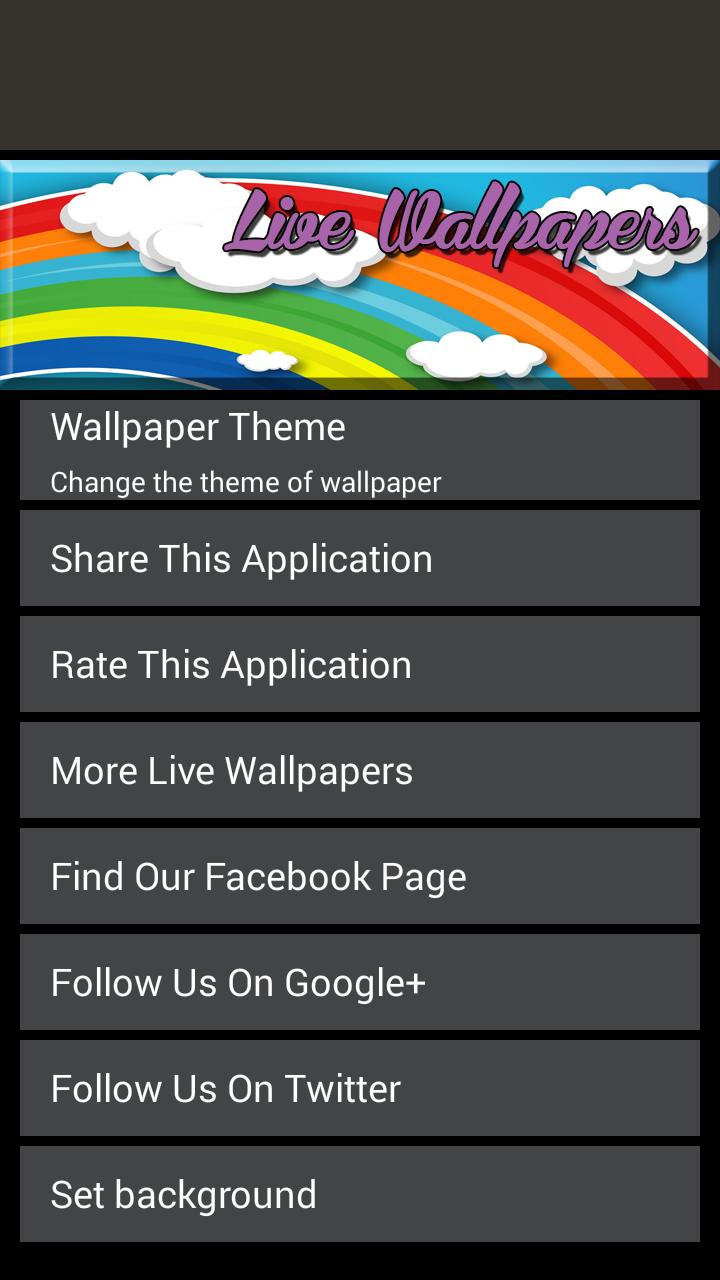Select the last item in settings list
Viewport: 720px width, 1280px height.
click(360, 1193)
